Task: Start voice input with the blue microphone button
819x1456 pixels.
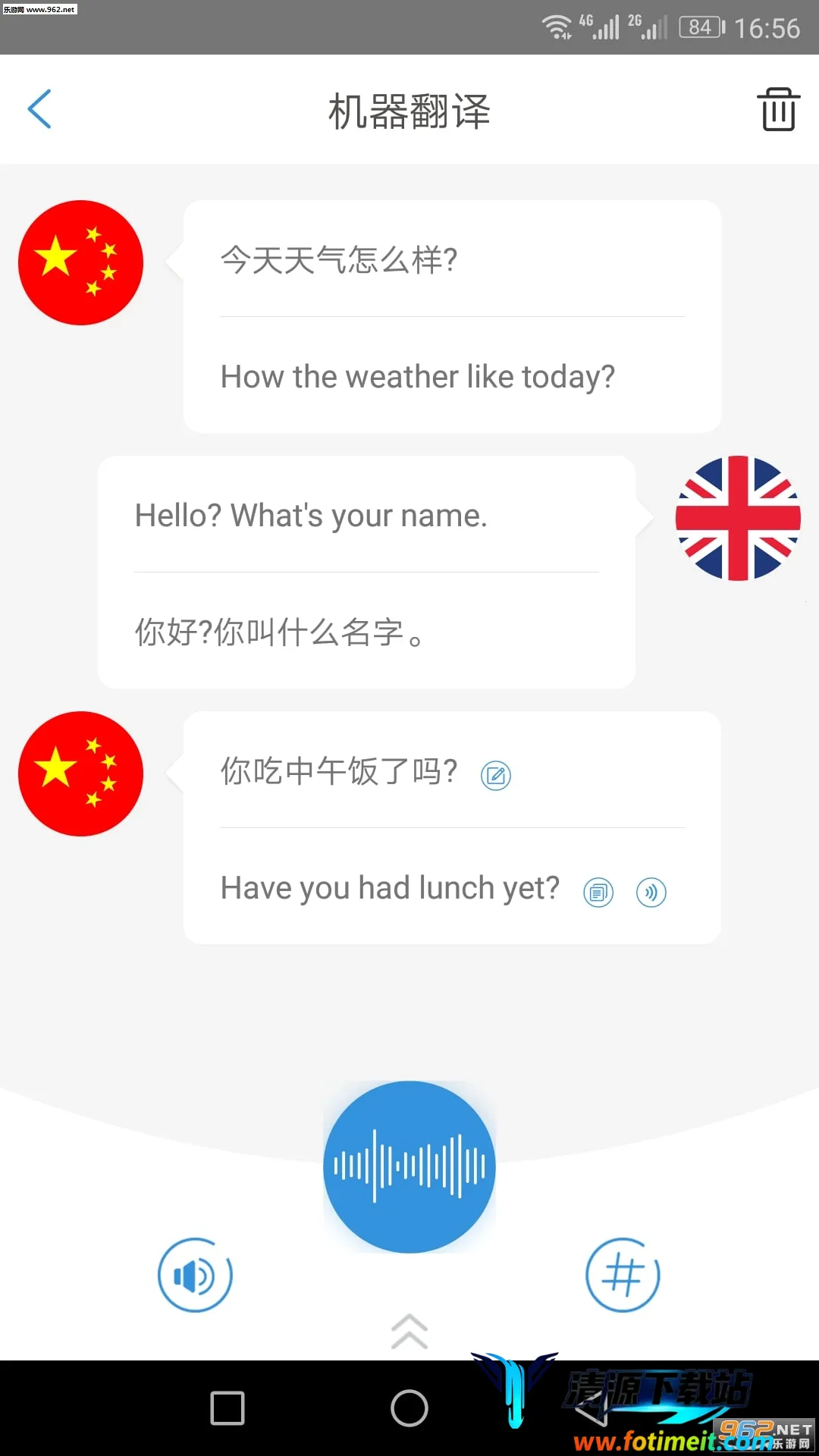Action: [x=409, y=1166]
